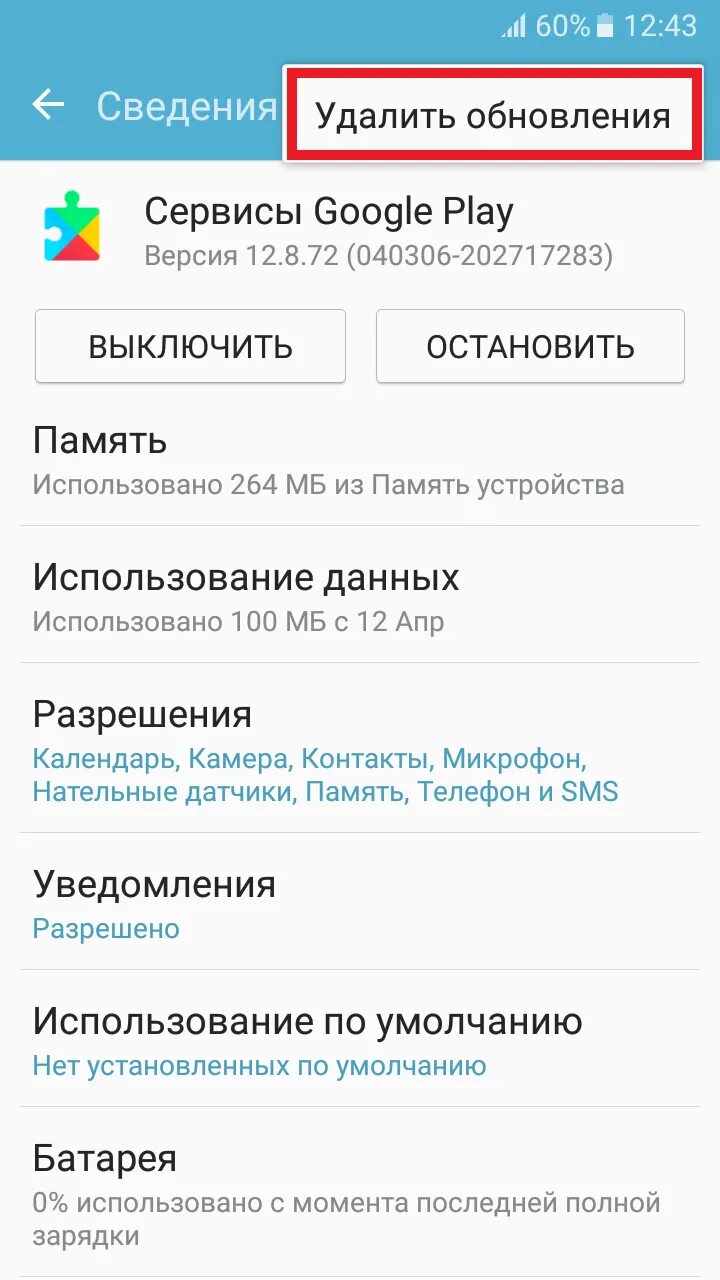Select Удалить обновления menu option
The image size is (720, 1280).
pyautogui.click(x=493, y=115)
